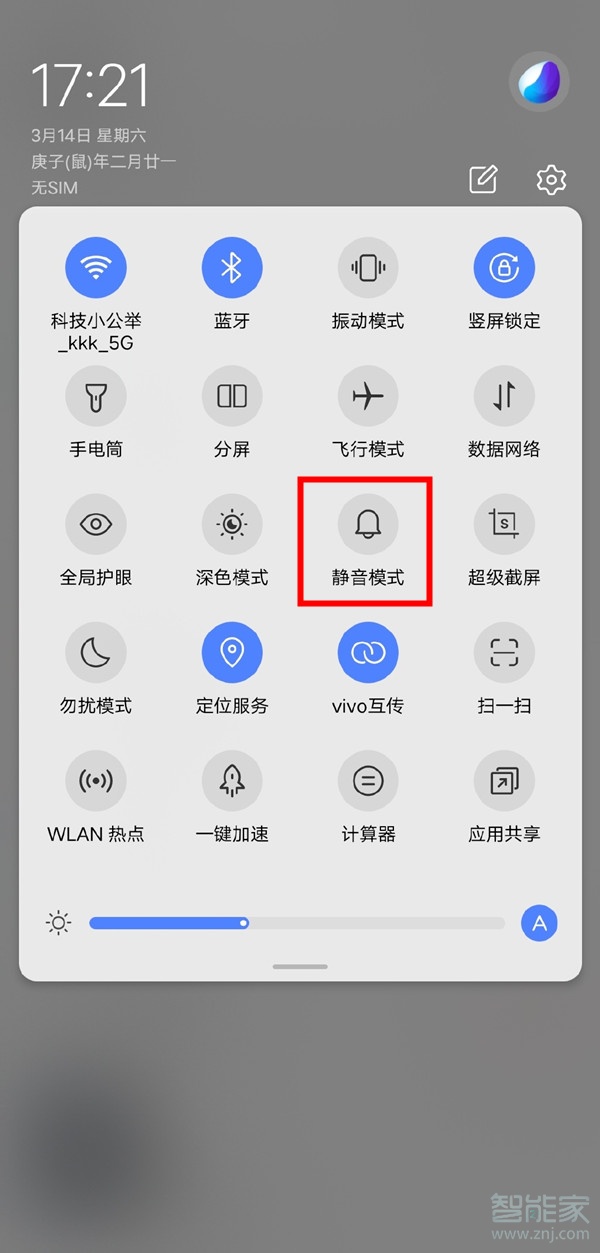The width and height of the screenshot is (600, 1253).
Task: Switch on dark mode (深色模式)
Action: coord(232,523)
